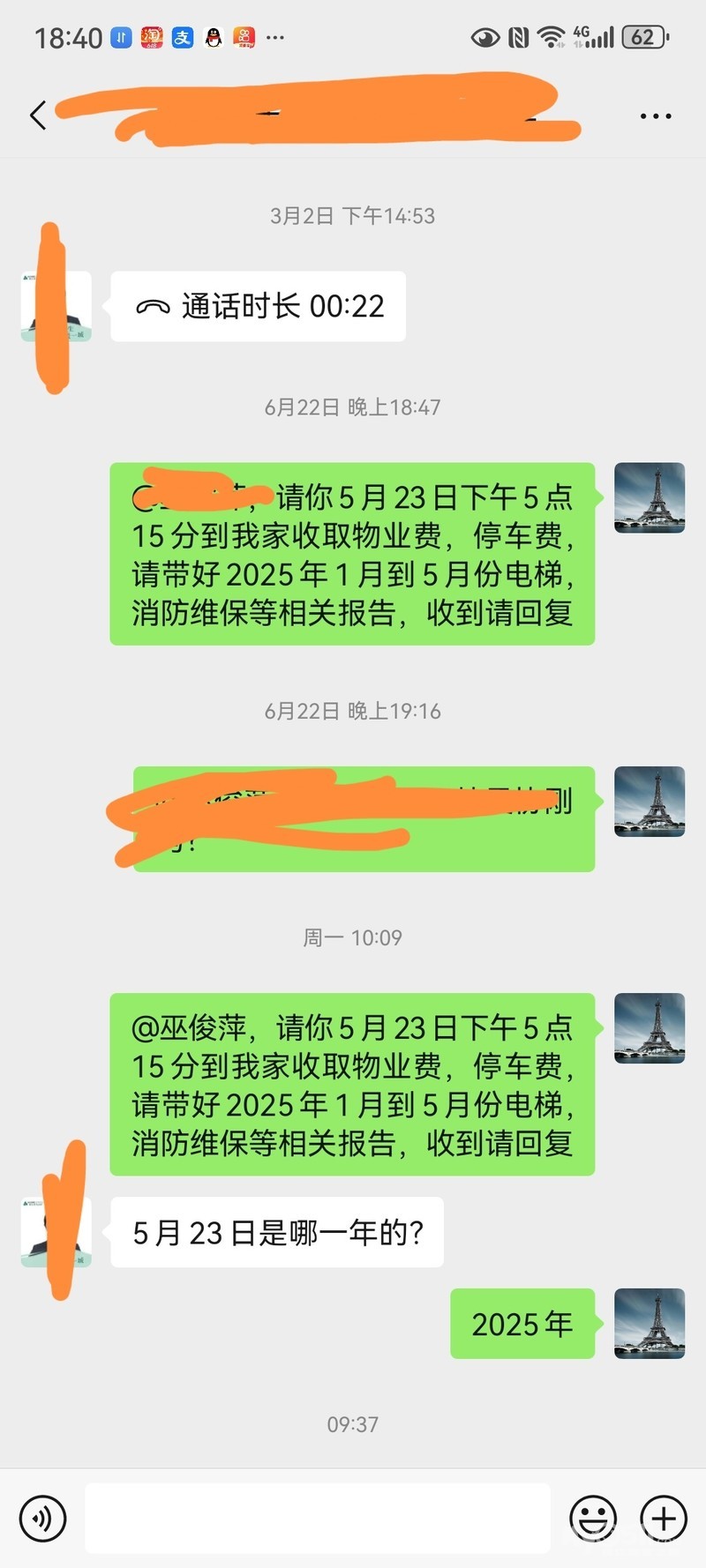Image resolution: width=706 pixels, height=1568 pixels.
Task: Tap the message text input field
Action: pyautogui.click(x=318, y=1518)
